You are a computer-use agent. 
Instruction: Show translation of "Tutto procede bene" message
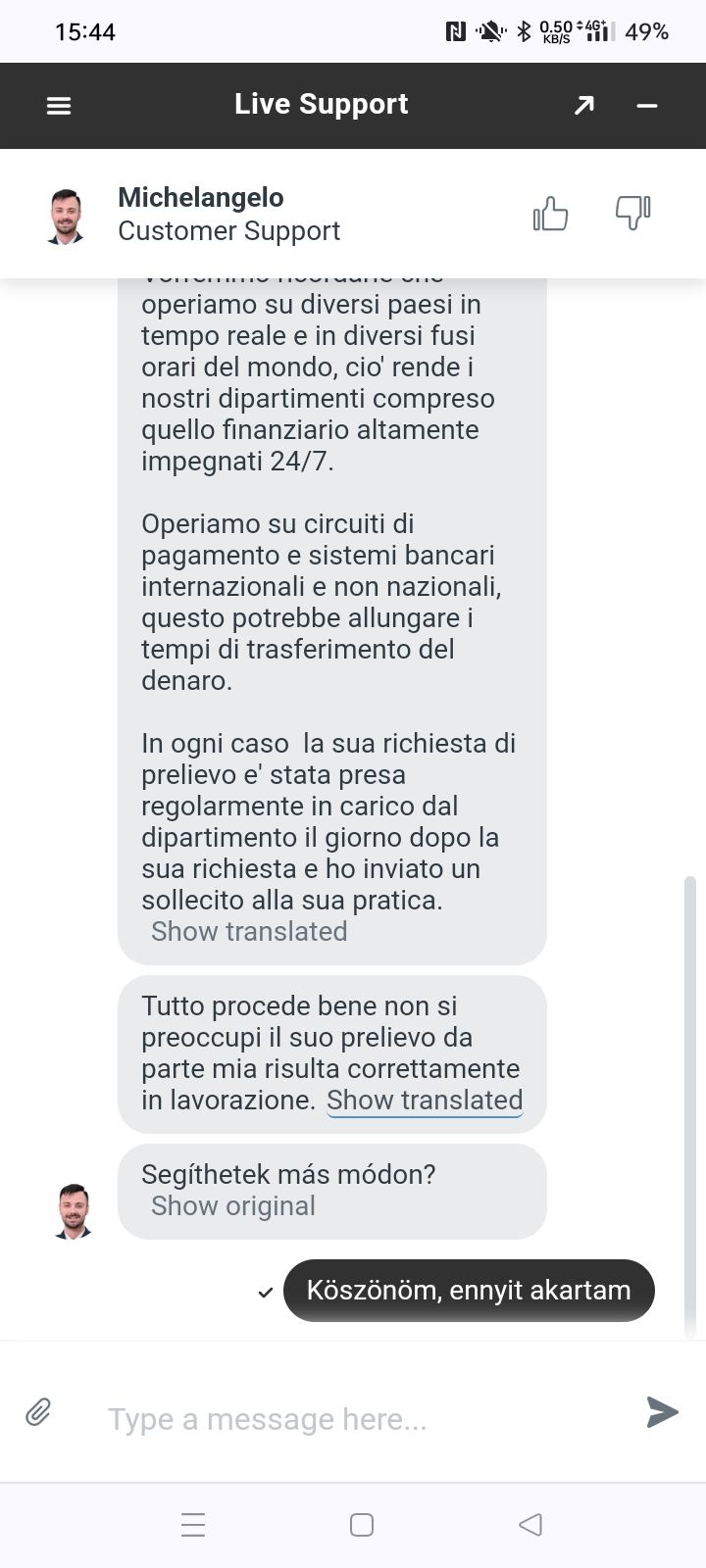click(425, 1100)
